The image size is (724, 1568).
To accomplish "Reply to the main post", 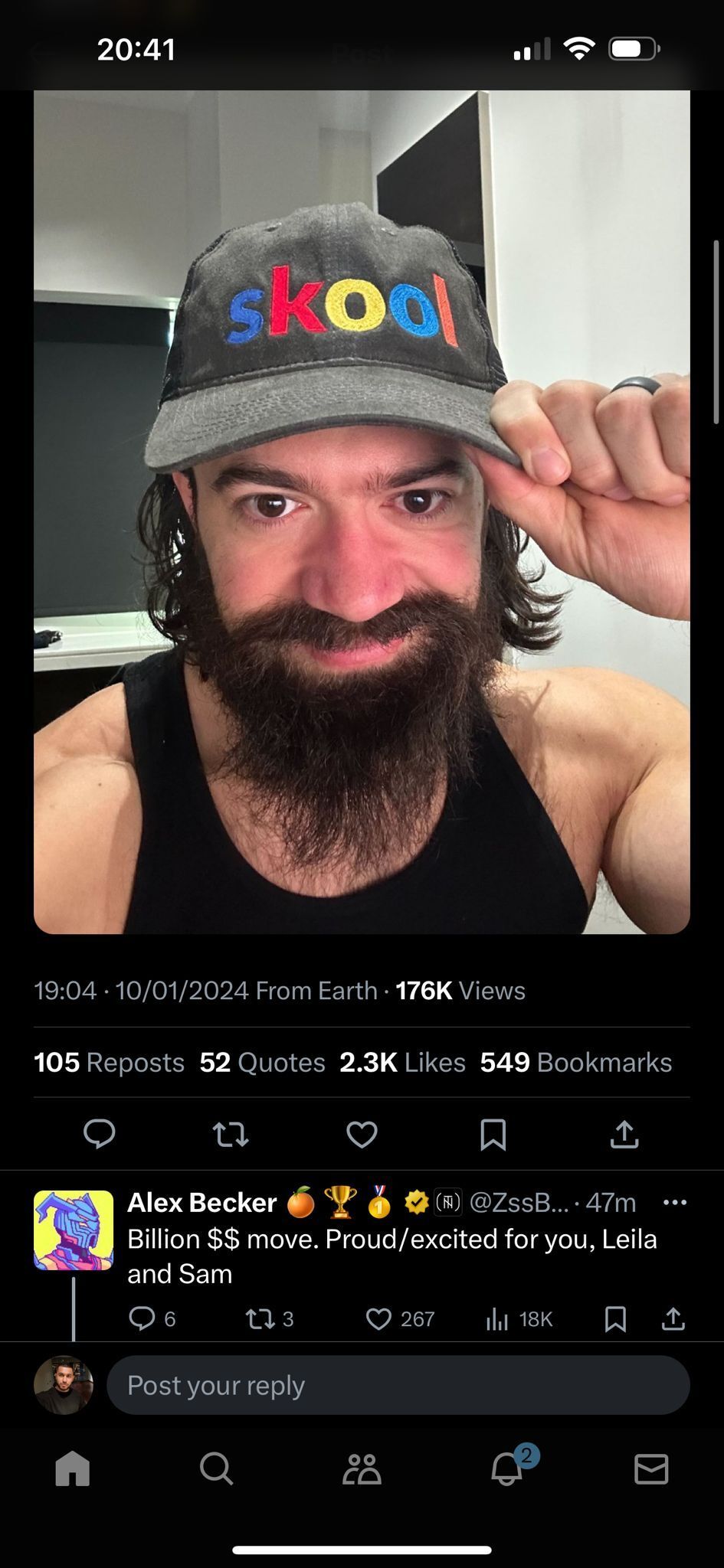I will point(100,1133).
